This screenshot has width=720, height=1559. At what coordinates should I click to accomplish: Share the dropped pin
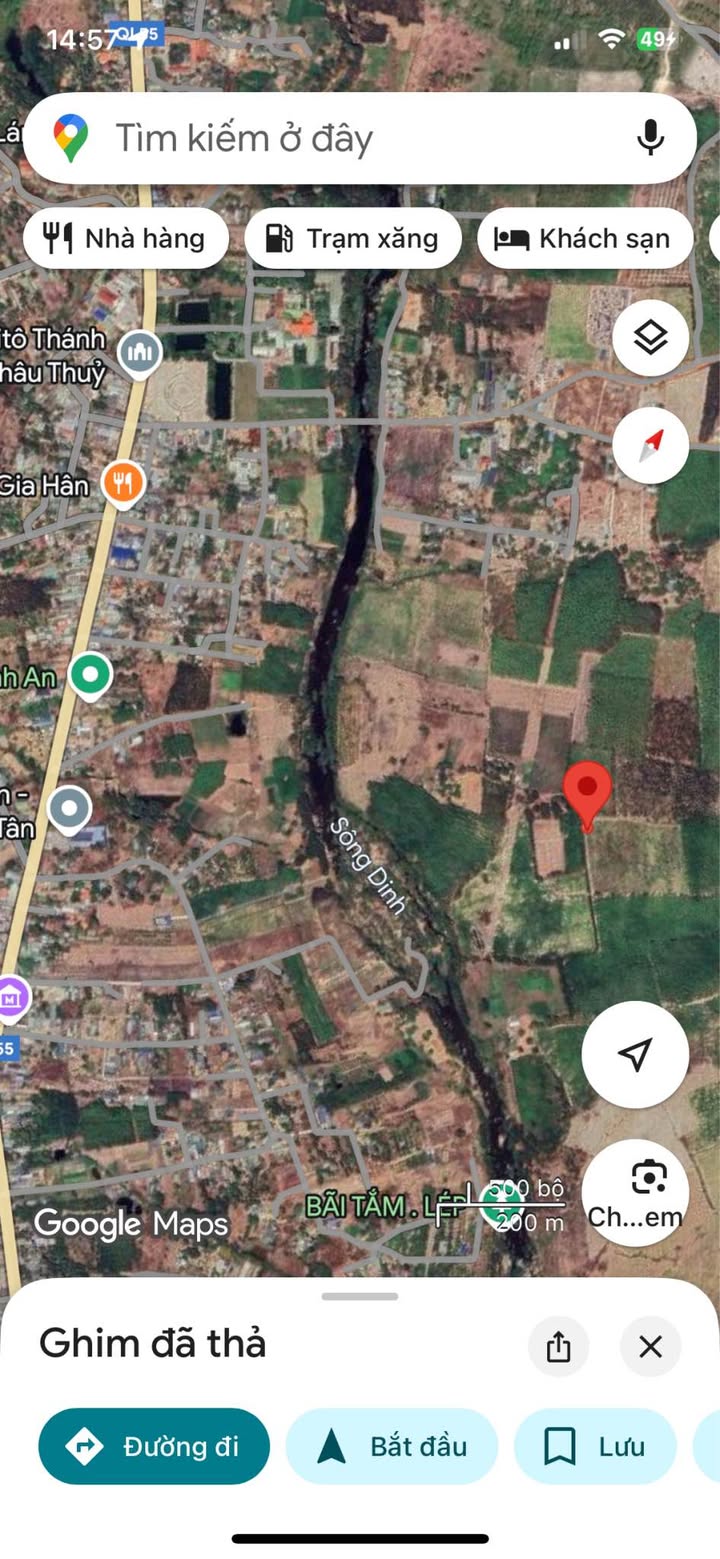[x=558, y=1347]
